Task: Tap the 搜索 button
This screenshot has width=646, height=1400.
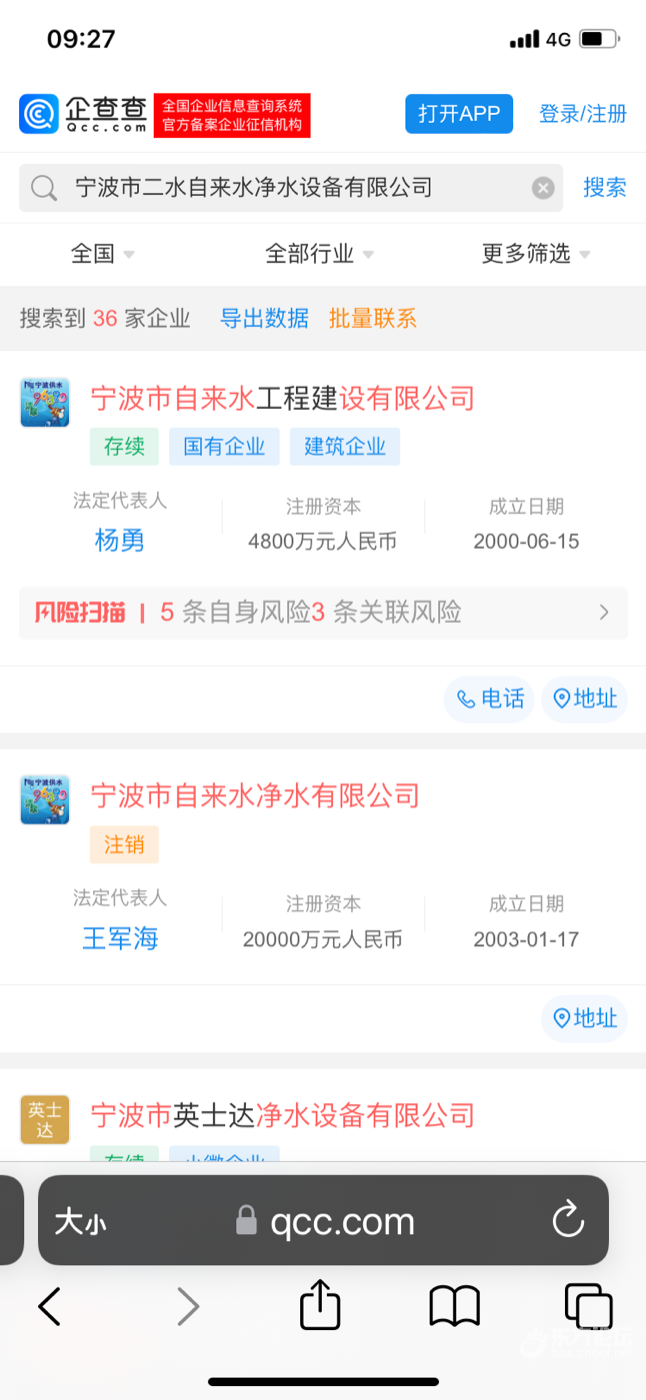Action: pos(604,188)
